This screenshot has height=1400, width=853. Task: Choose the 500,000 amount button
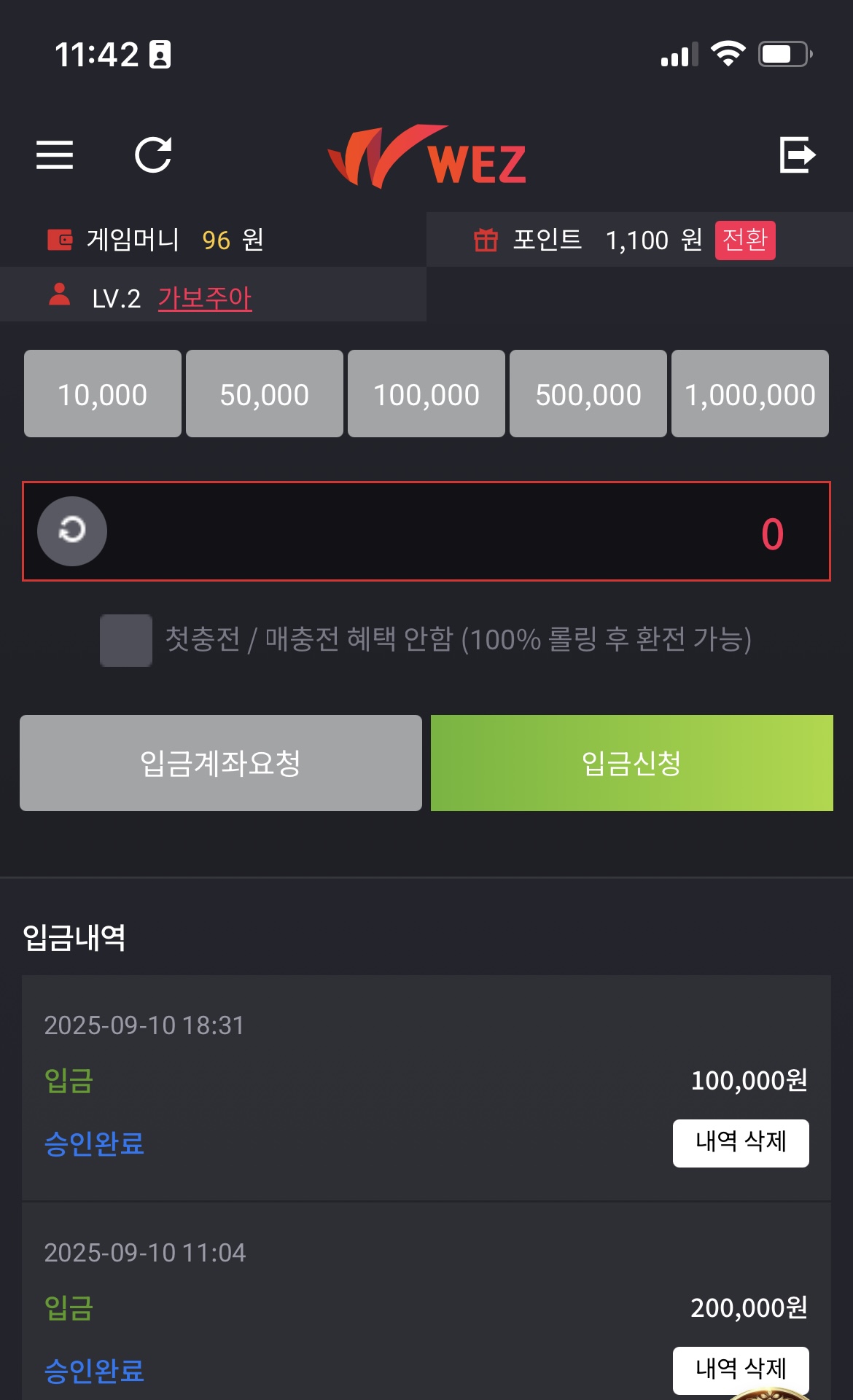(588, 394)
